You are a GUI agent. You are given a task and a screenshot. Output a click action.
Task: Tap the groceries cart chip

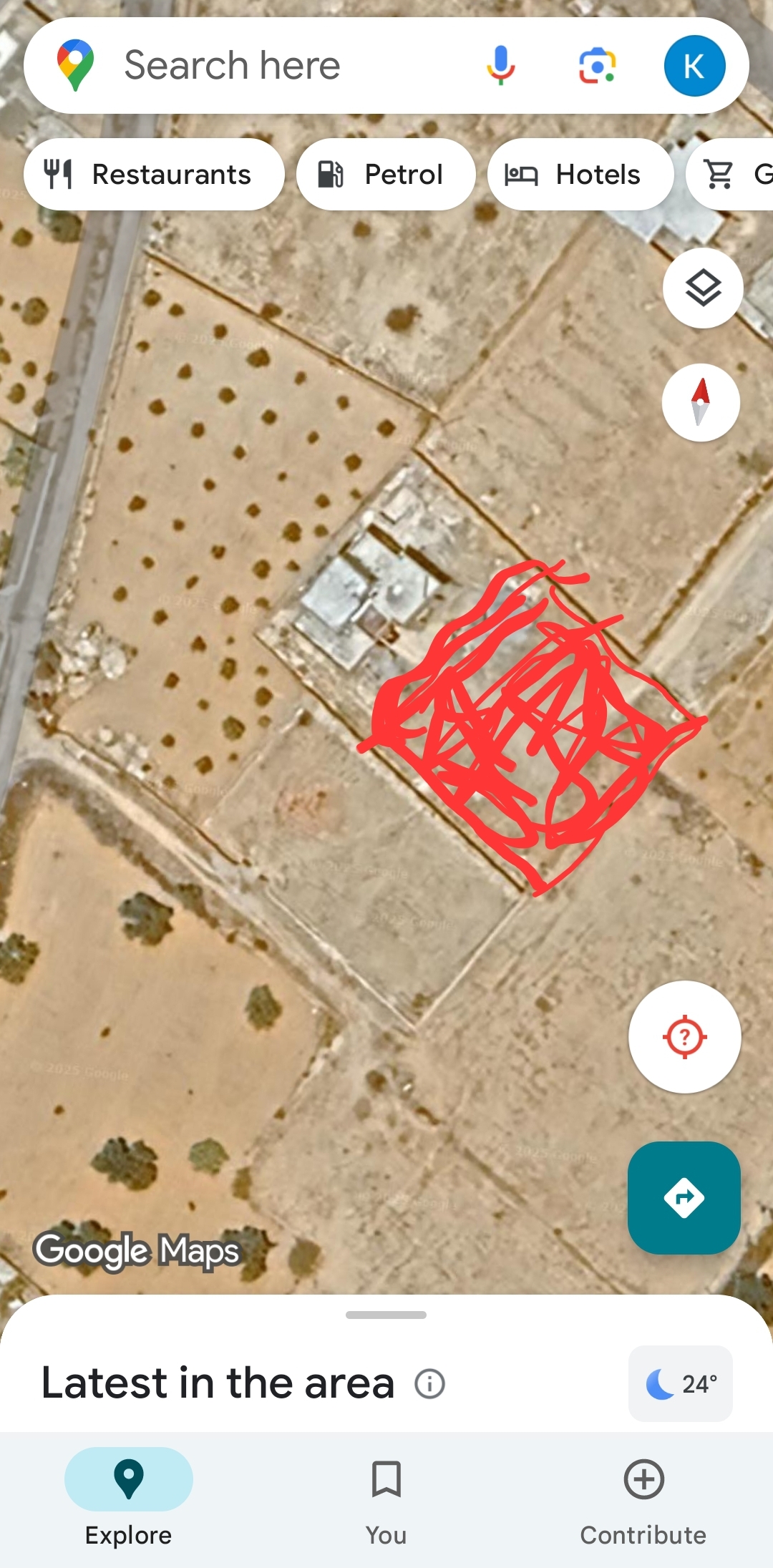click(x=734, y=175)
